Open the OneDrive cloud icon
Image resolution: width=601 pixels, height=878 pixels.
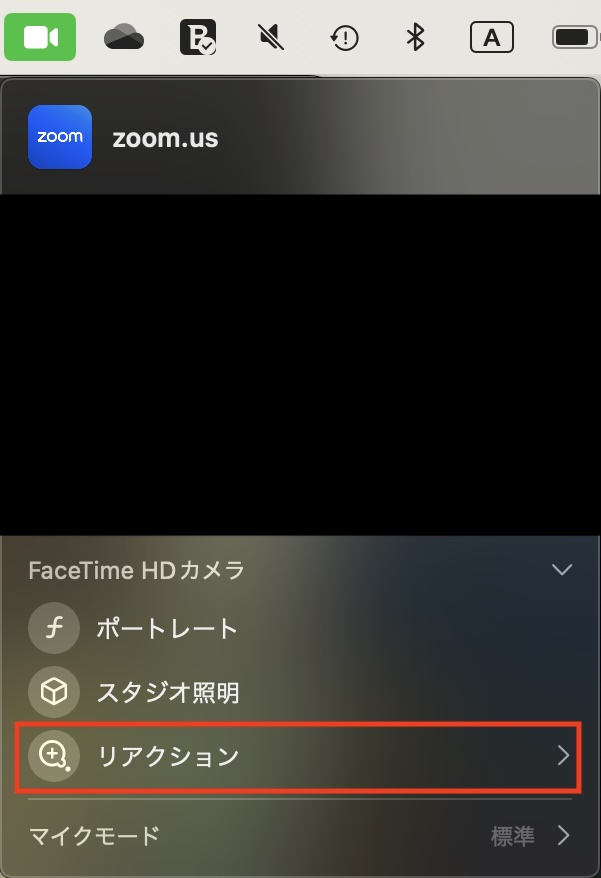124,38
